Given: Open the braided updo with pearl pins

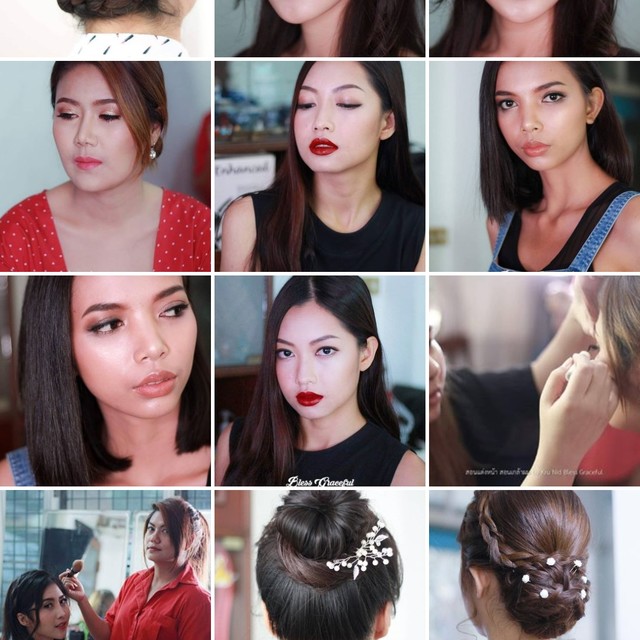Looking at the screenshot, I should point(534,565).
